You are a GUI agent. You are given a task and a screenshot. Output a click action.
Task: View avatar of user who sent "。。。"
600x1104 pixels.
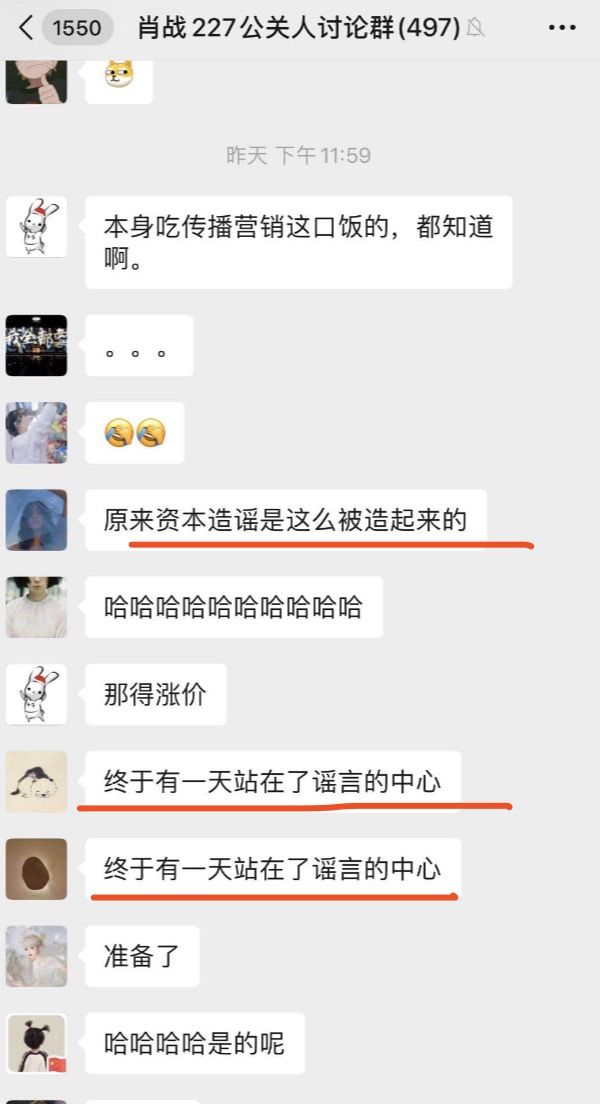pos(36,345)
